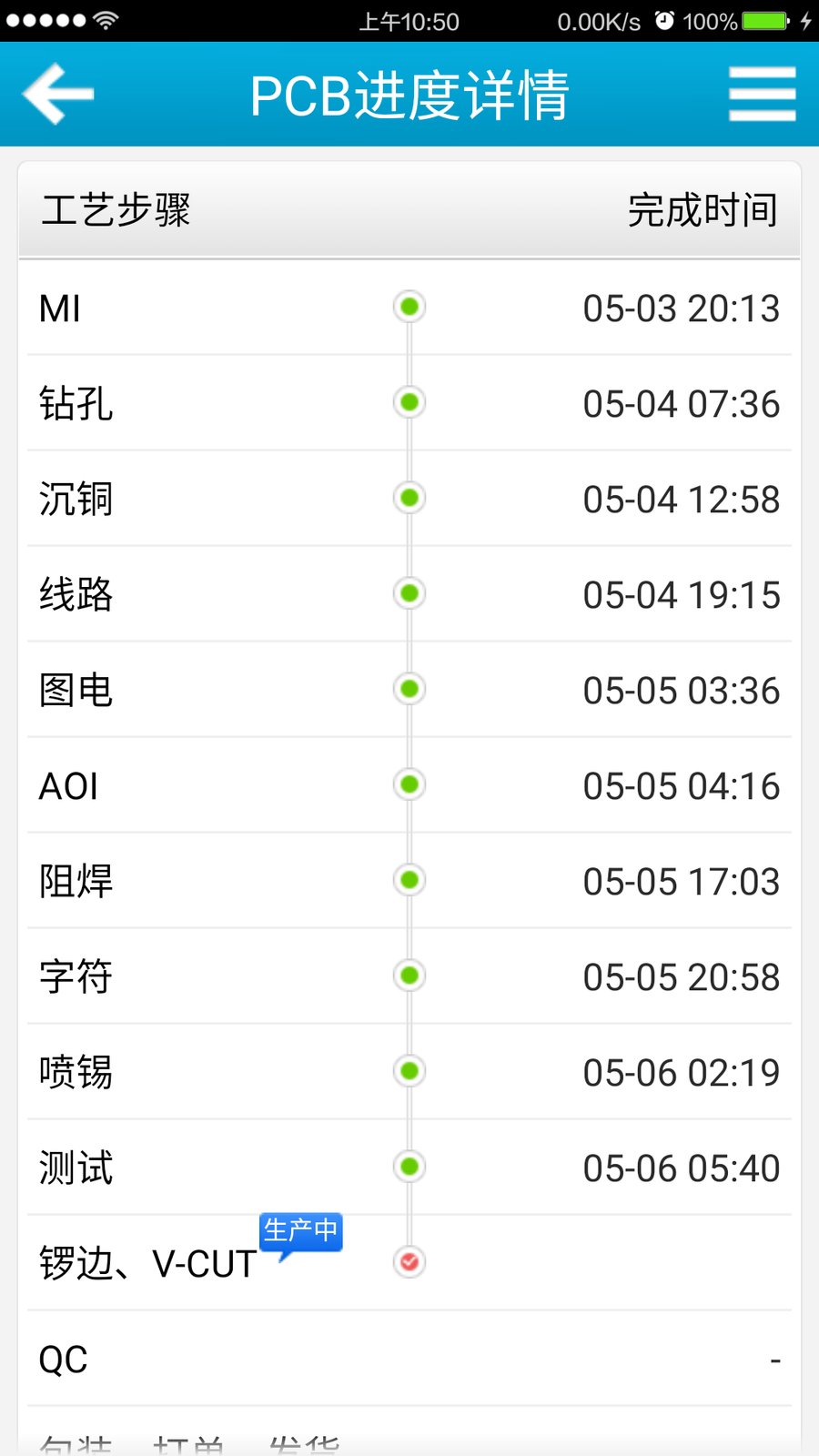Click the green status dot next to MI
The image size is (819, 1456).
(x=409, y=307)
